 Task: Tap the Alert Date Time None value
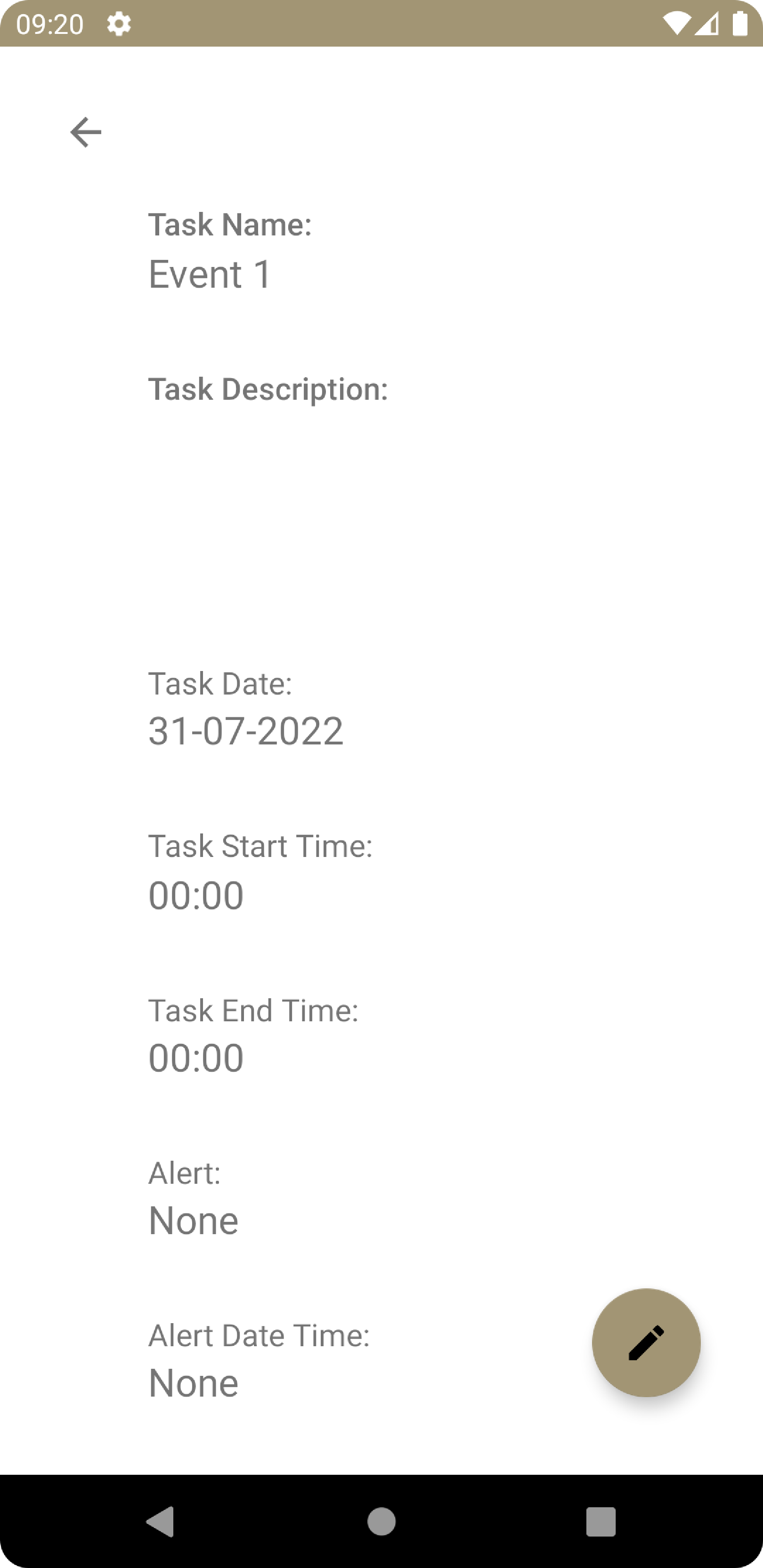(193, 1382)
